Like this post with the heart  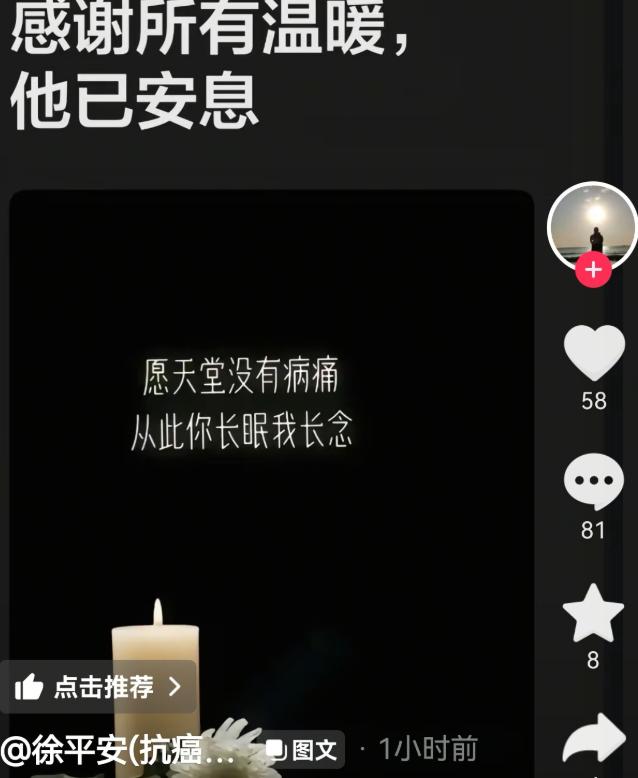pyautogui.click(x=593, y=353)
